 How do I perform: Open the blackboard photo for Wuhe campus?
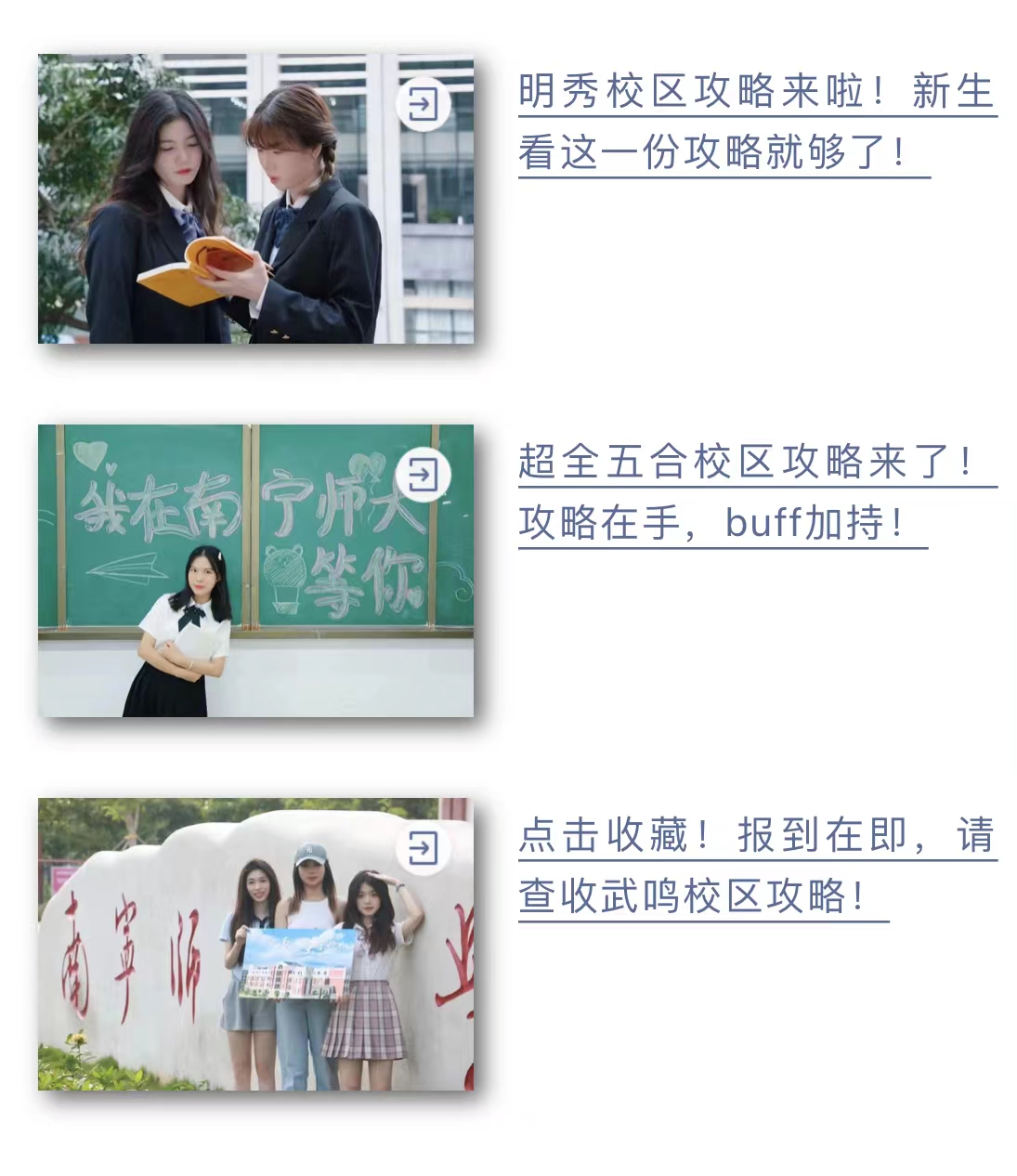pyautogui.click(x=255, y=570)
